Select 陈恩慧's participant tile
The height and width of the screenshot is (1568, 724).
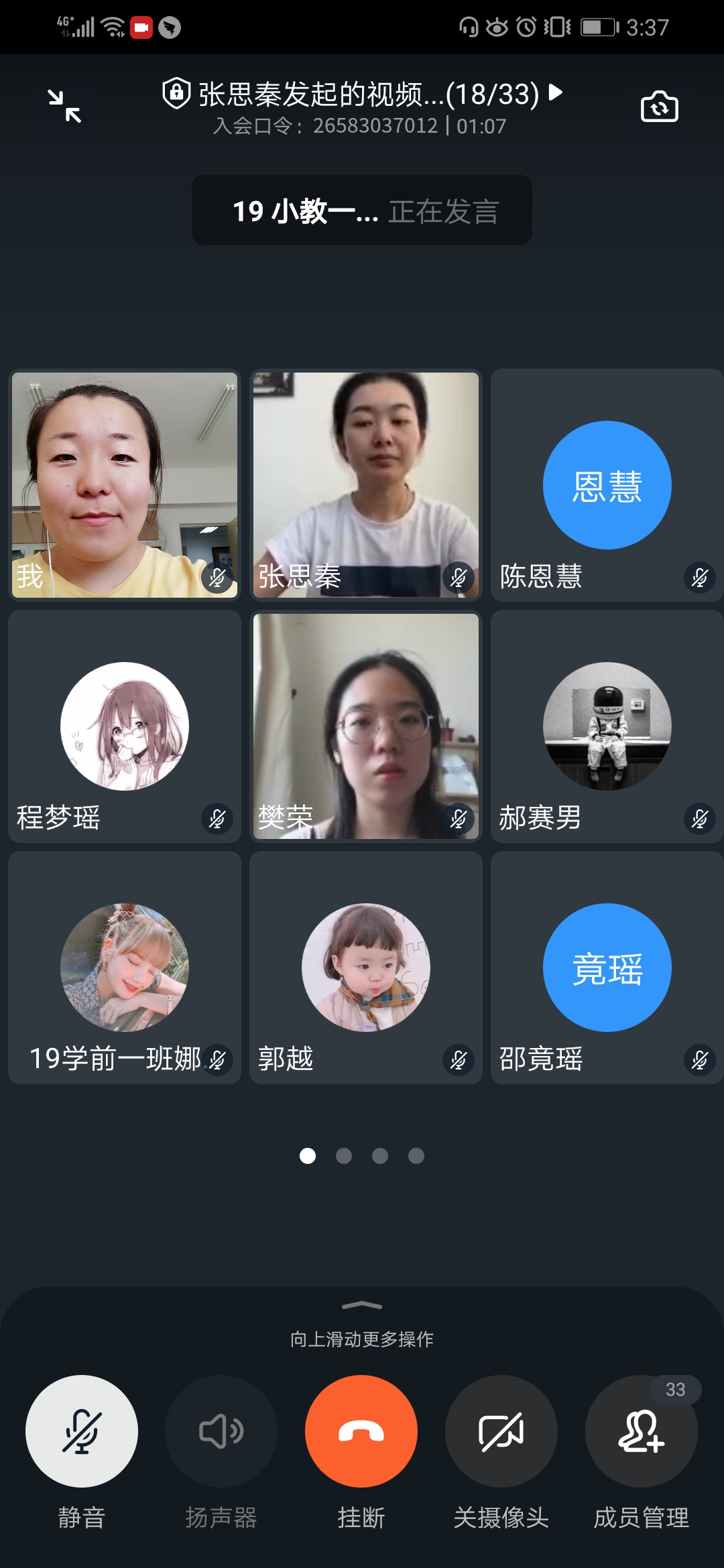[x=607, y=484]
